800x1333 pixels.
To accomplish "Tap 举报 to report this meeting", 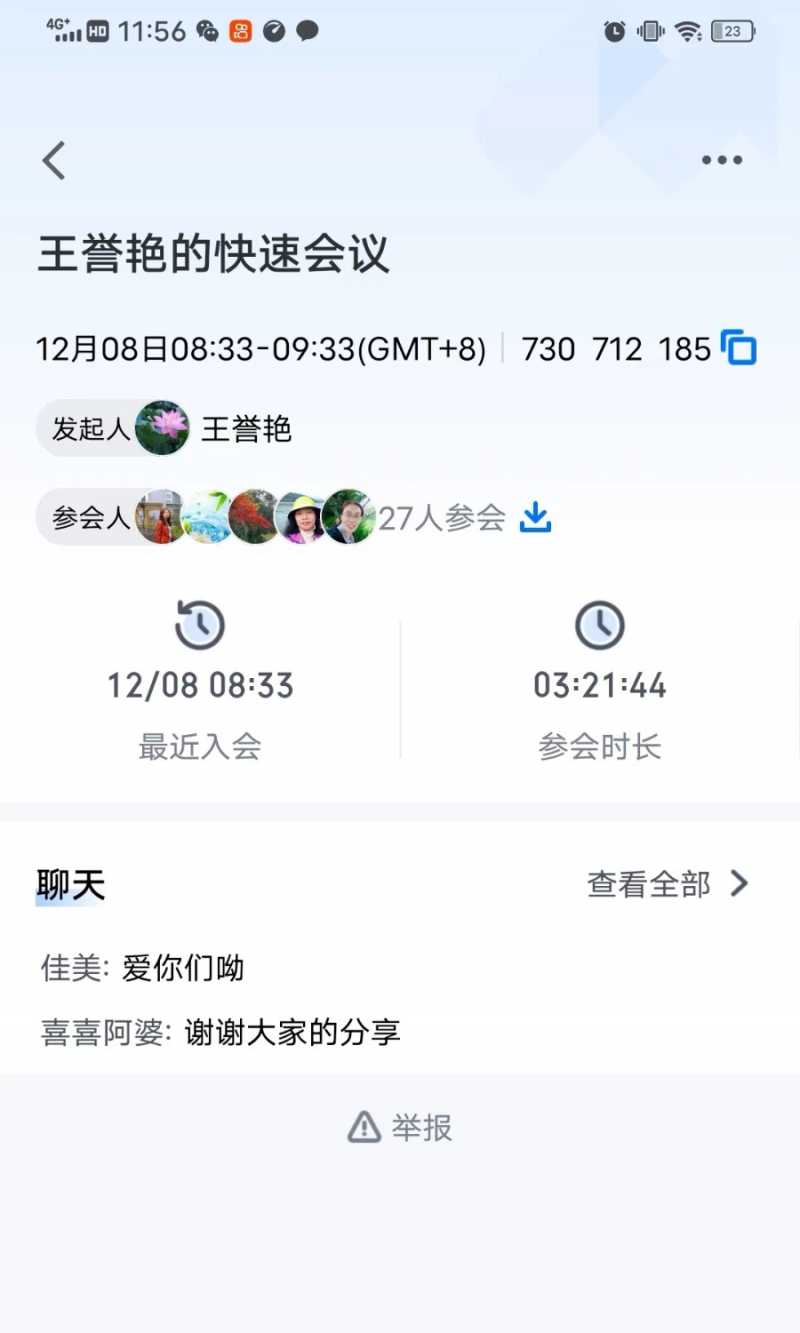I will [400, 1127].
